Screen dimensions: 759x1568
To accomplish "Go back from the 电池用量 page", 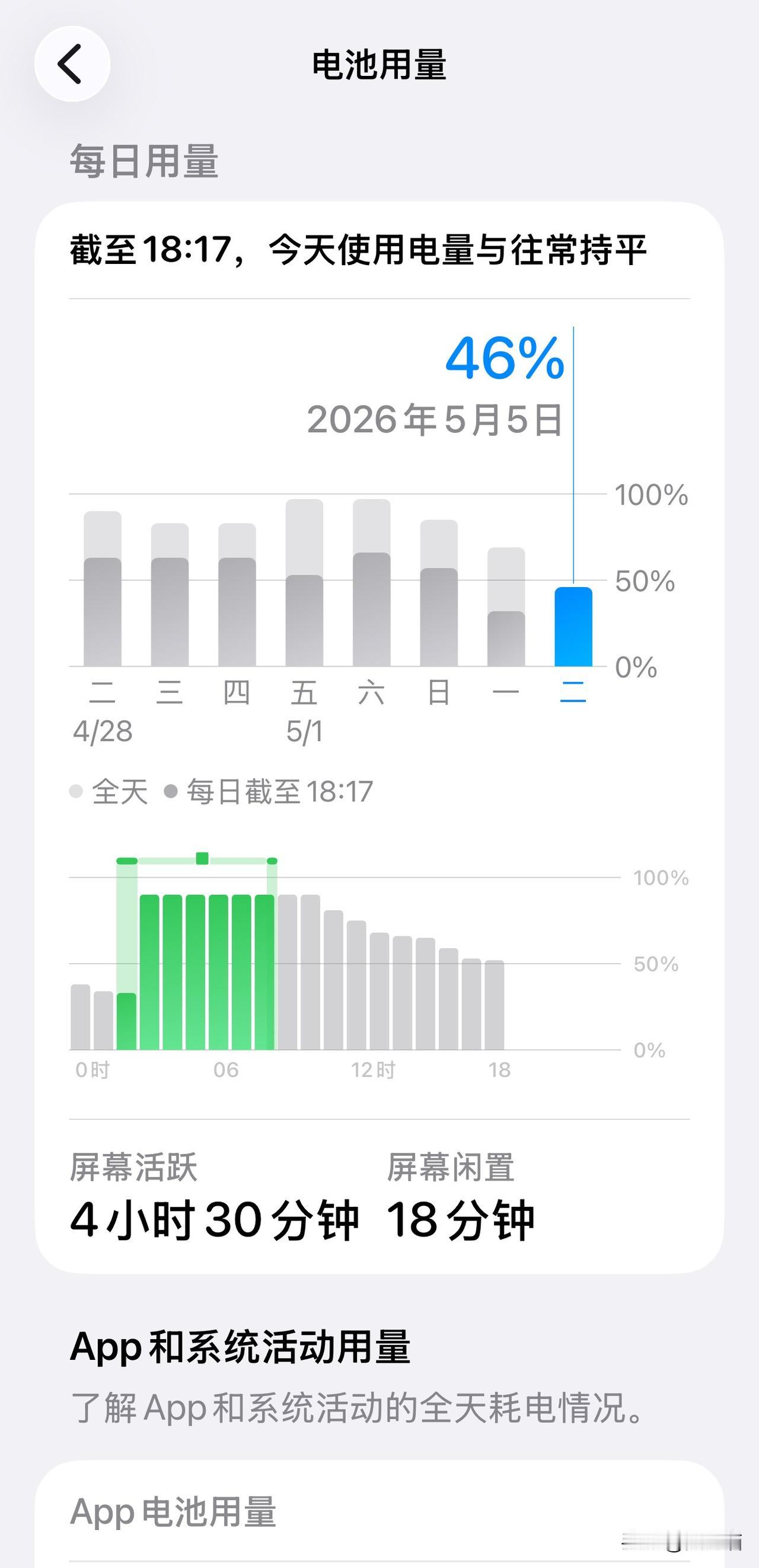I will tap(72, 64).
